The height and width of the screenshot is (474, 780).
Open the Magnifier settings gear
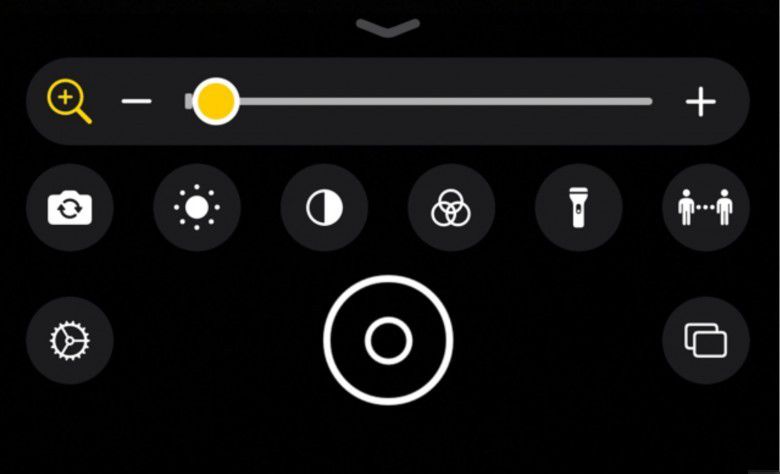[70, 341]
